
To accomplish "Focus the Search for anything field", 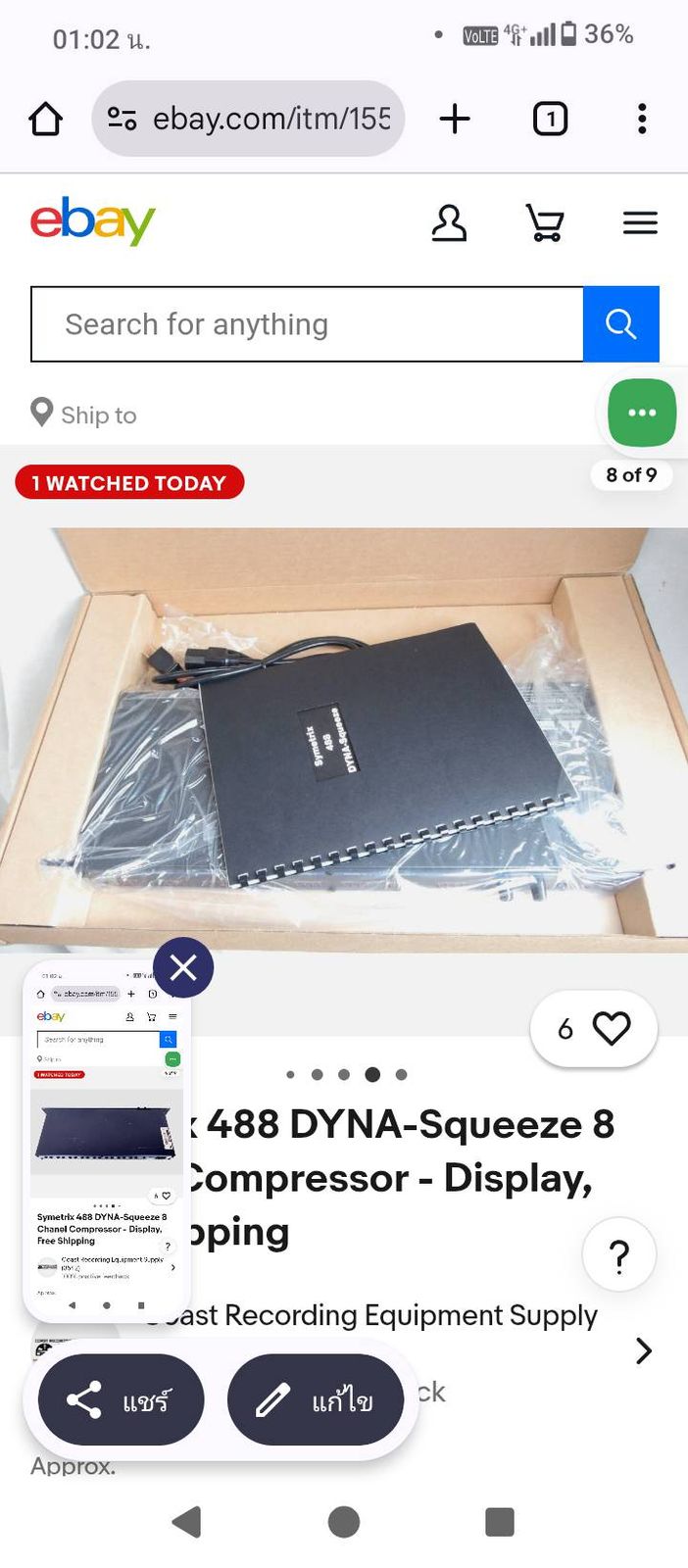I will coord(307,324).
